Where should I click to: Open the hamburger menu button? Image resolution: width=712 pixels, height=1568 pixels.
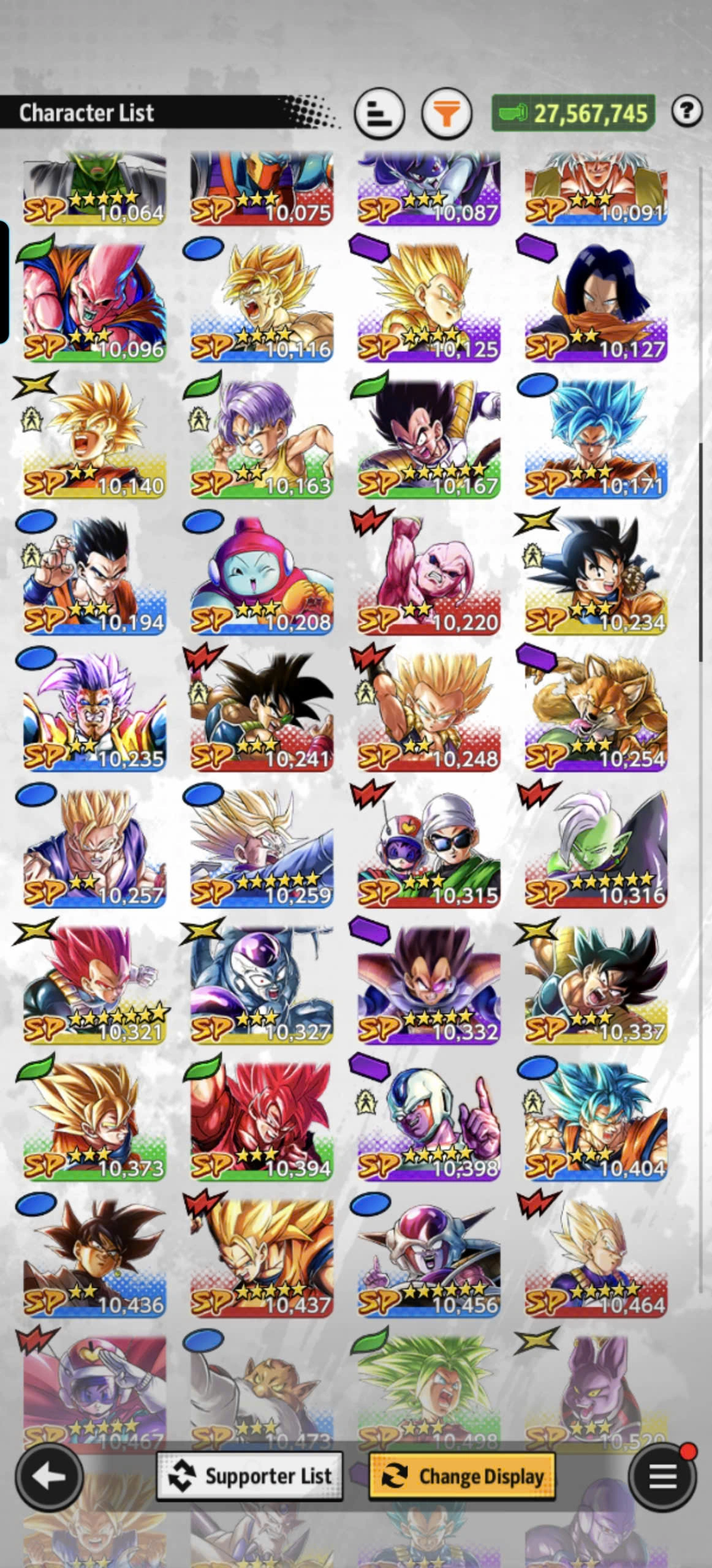(662, 1477)
